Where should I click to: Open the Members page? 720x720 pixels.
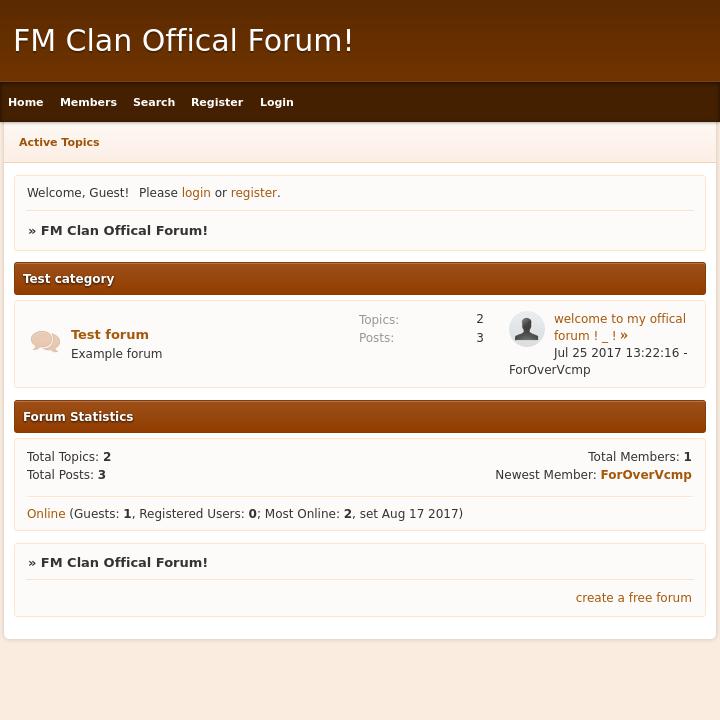[x=88, y=102]
